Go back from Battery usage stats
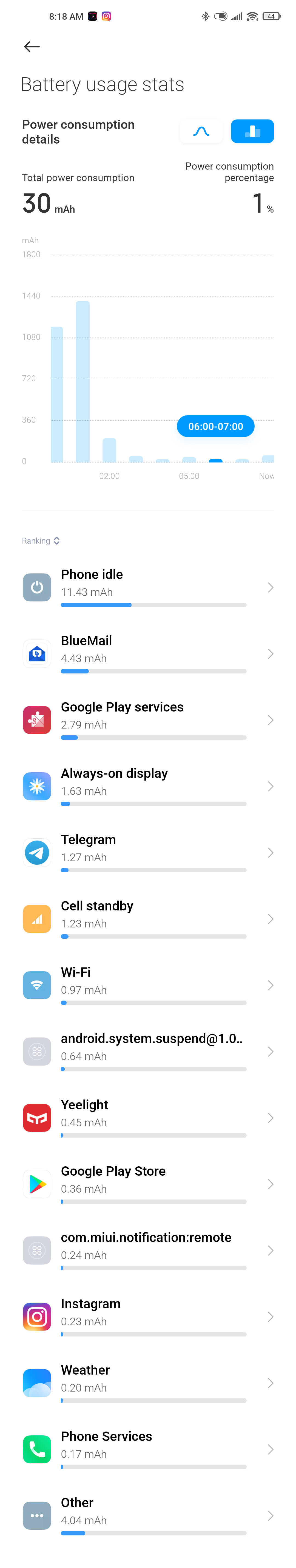The image size is (296, 1568). 32,47
